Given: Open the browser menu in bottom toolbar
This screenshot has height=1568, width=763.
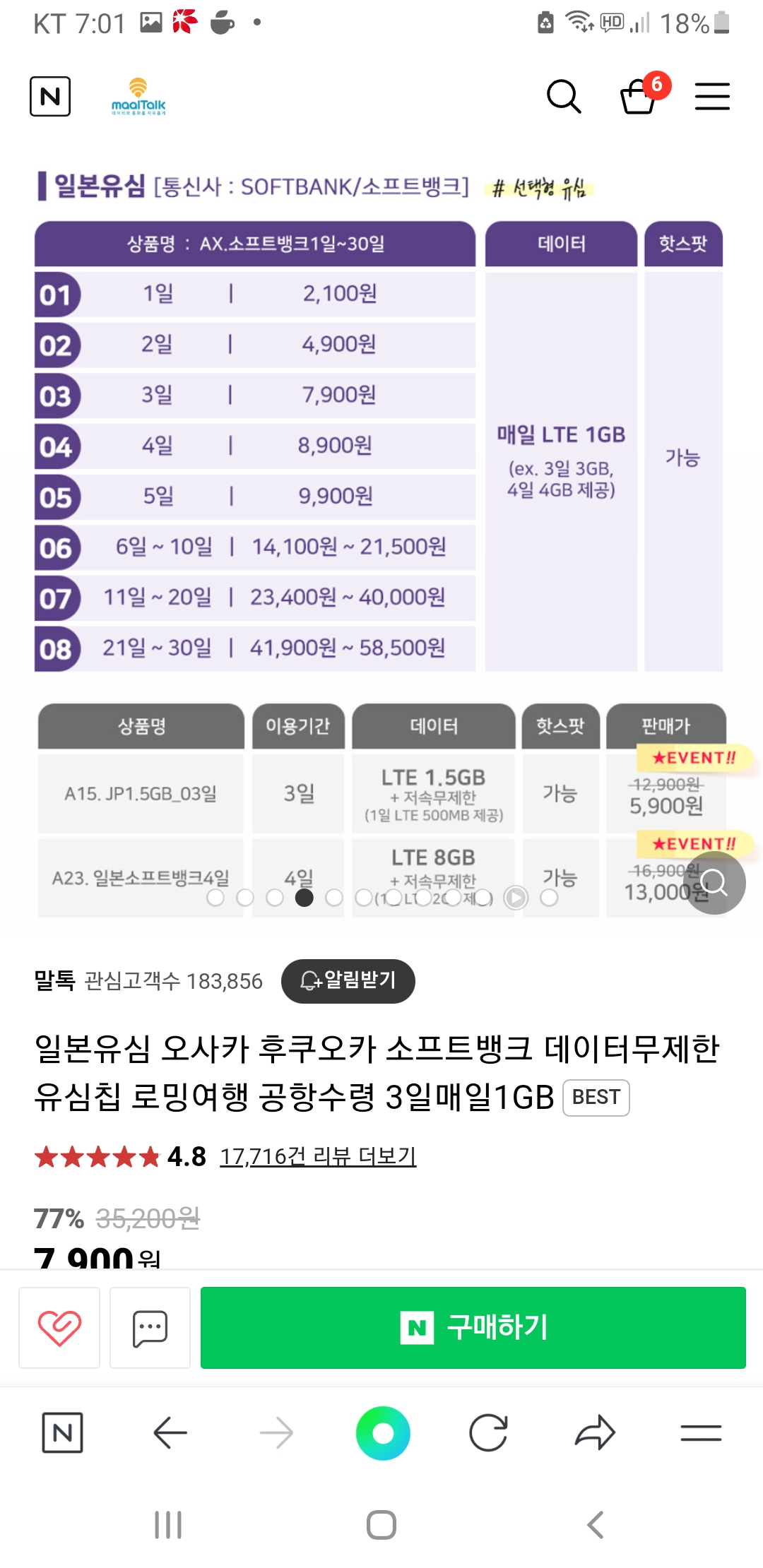Looking at the screenshot, I should (x=701, y=1433).
